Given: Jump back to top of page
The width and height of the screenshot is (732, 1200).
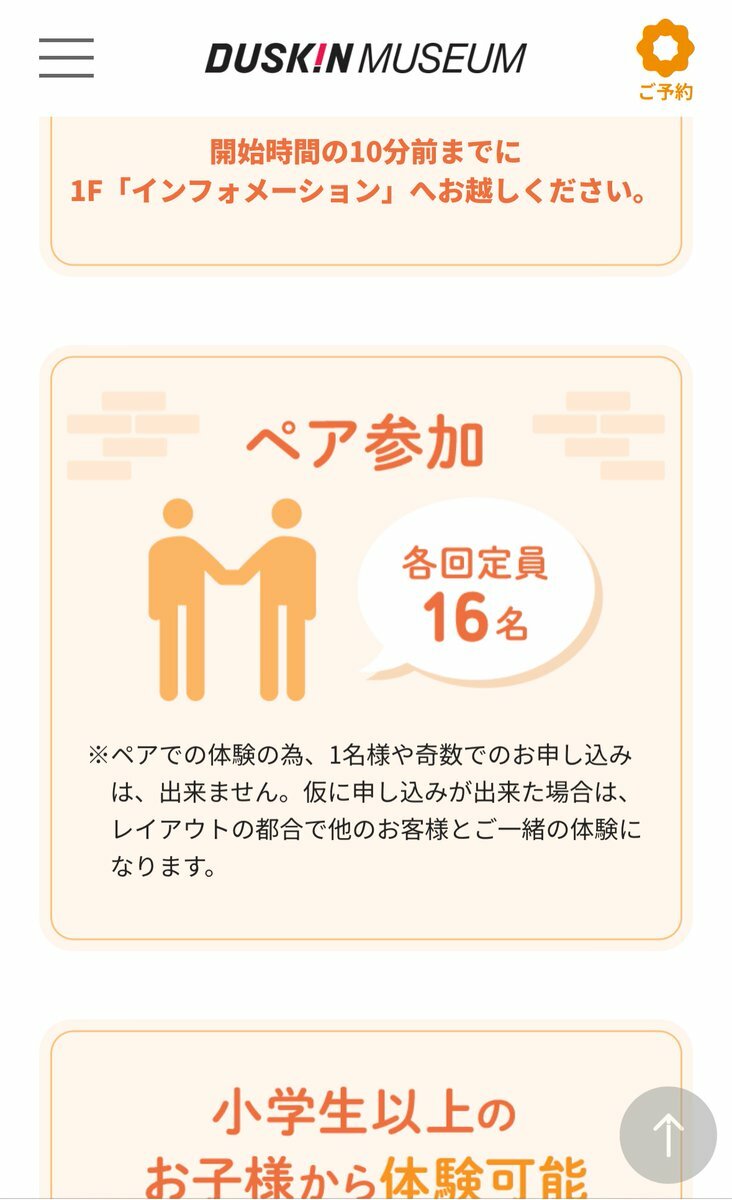Looking at the screenshot, I should click(668, 1135).
